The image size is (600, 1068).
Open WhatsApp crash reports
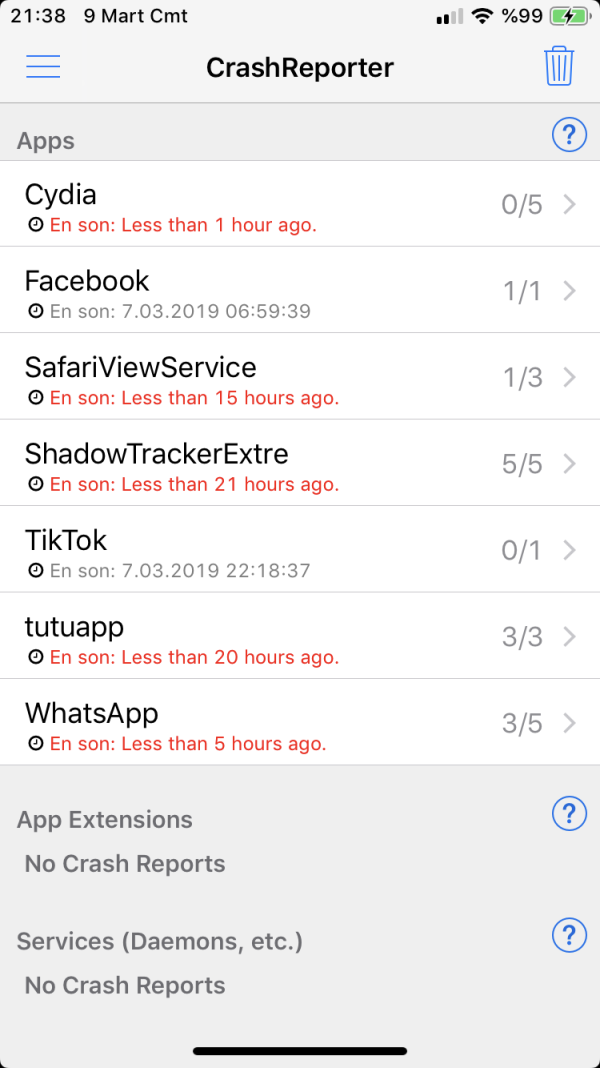pyautogui.click(x=300, y=723)
